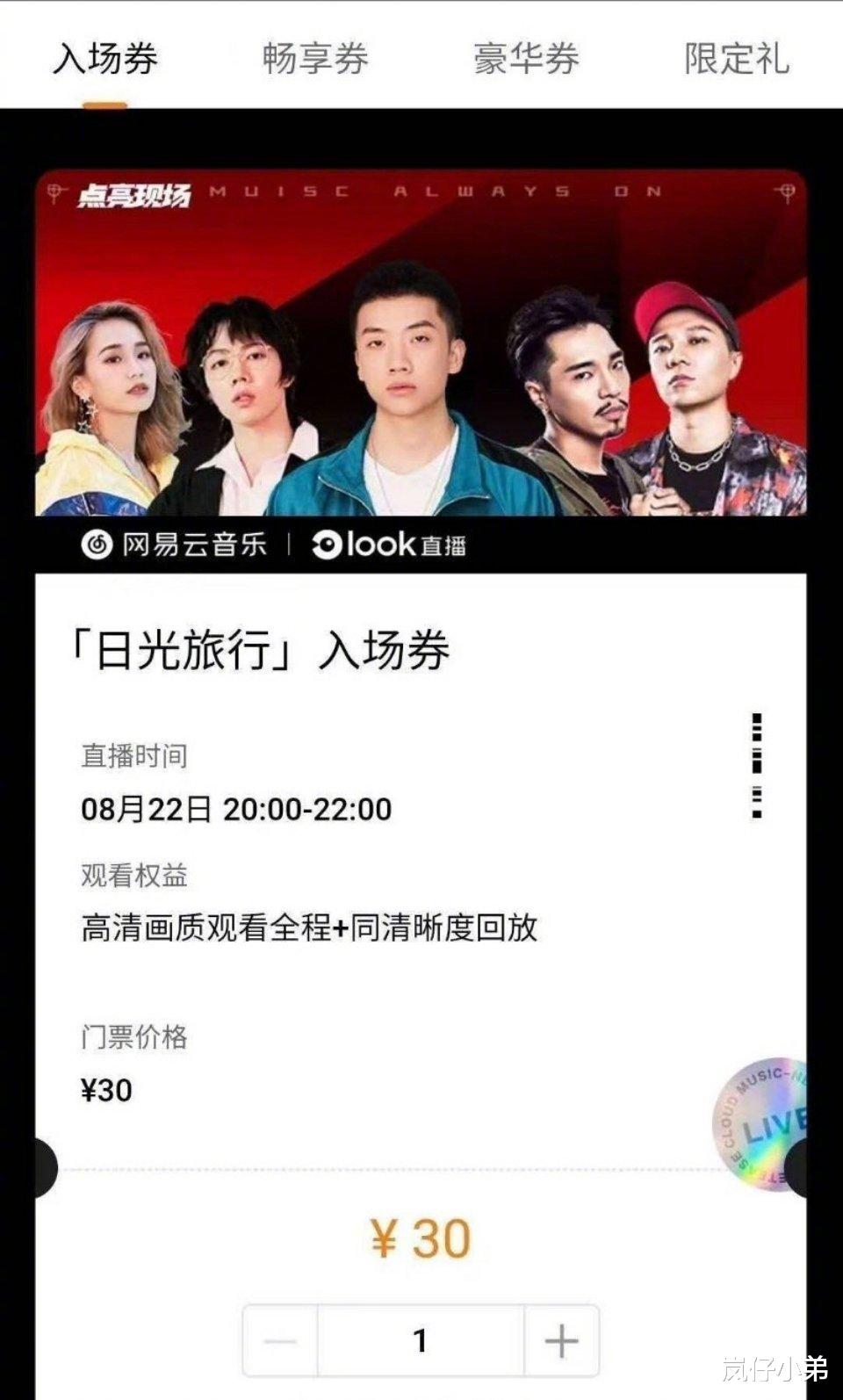Decrease ticket quantity with the minus button
The width and height of the screenshot is (843, 1400).
pyautogui.click(x=280, y=1339)
